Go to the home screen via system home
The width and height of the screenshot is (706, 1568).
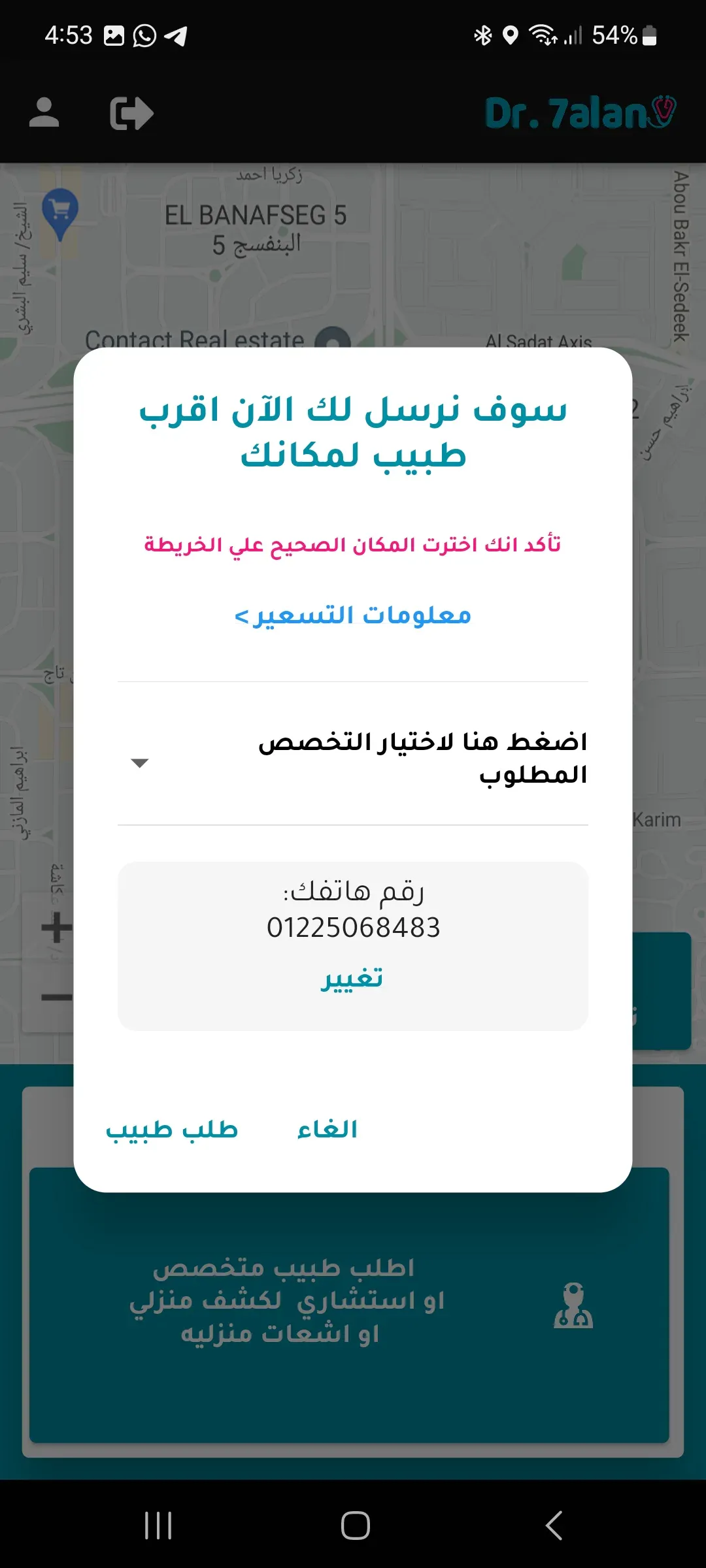pyautogui.click(x=355, y=1526)
